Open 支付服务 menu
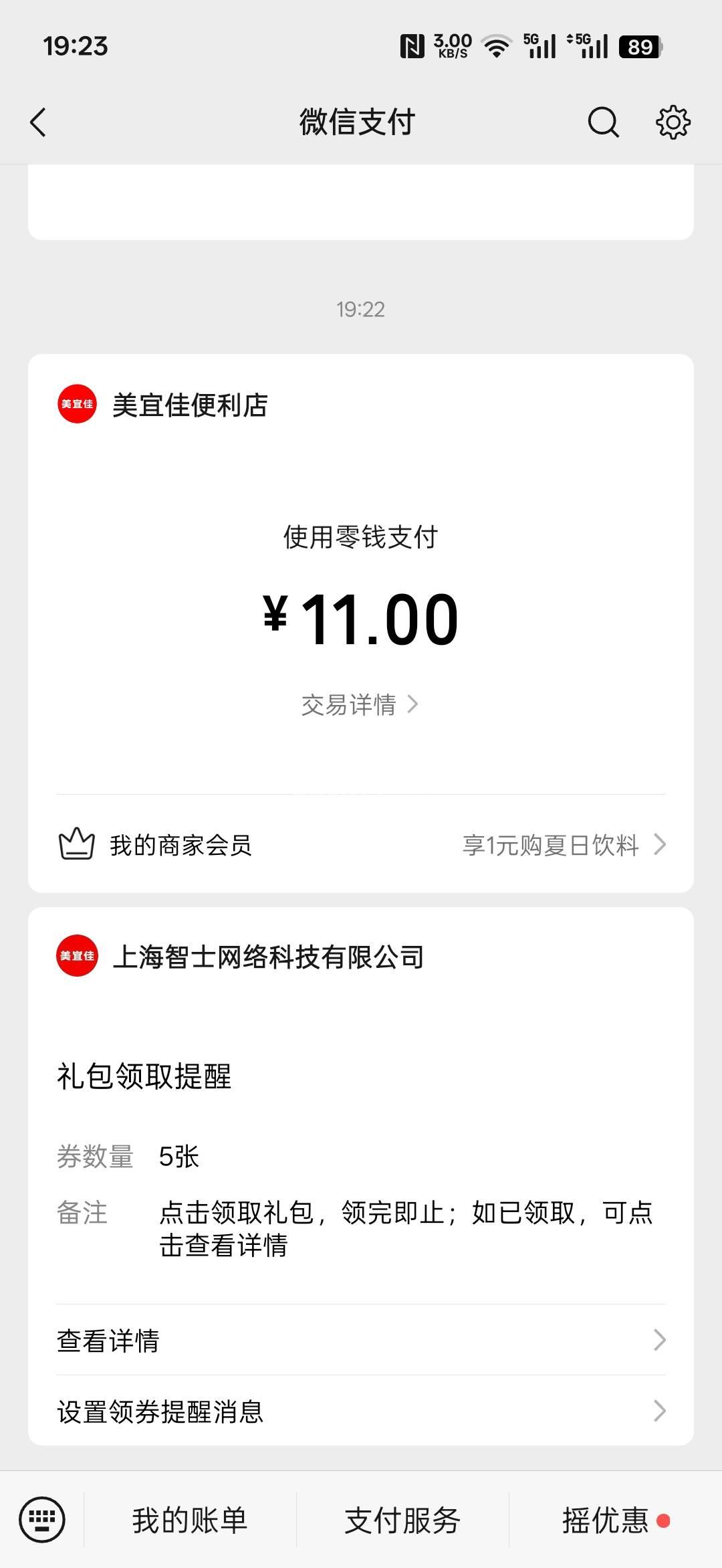This screenshot has width=722, height=1568. (x=402, y=1521)
